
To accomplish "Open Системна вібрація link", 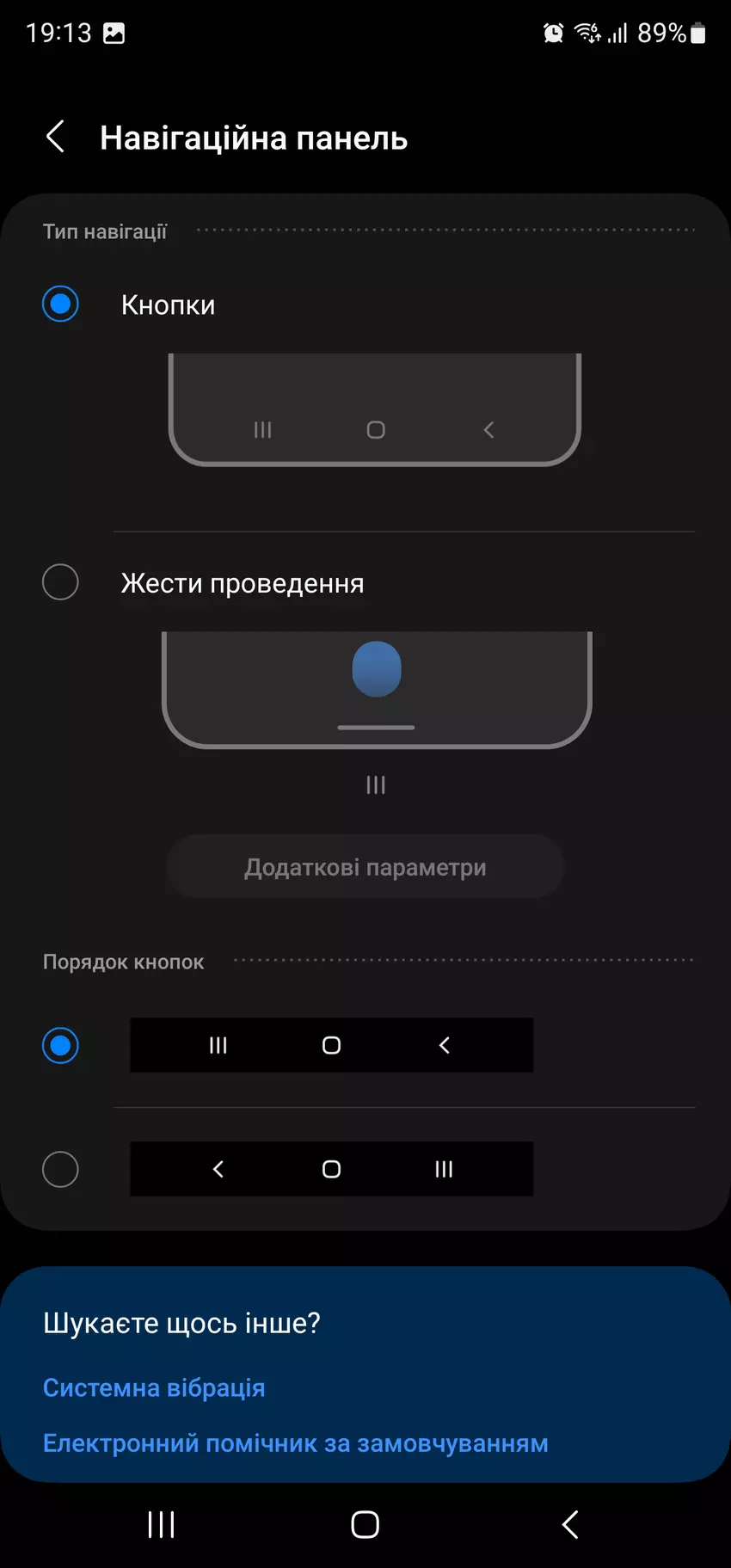I will [x=154, y=1387].
